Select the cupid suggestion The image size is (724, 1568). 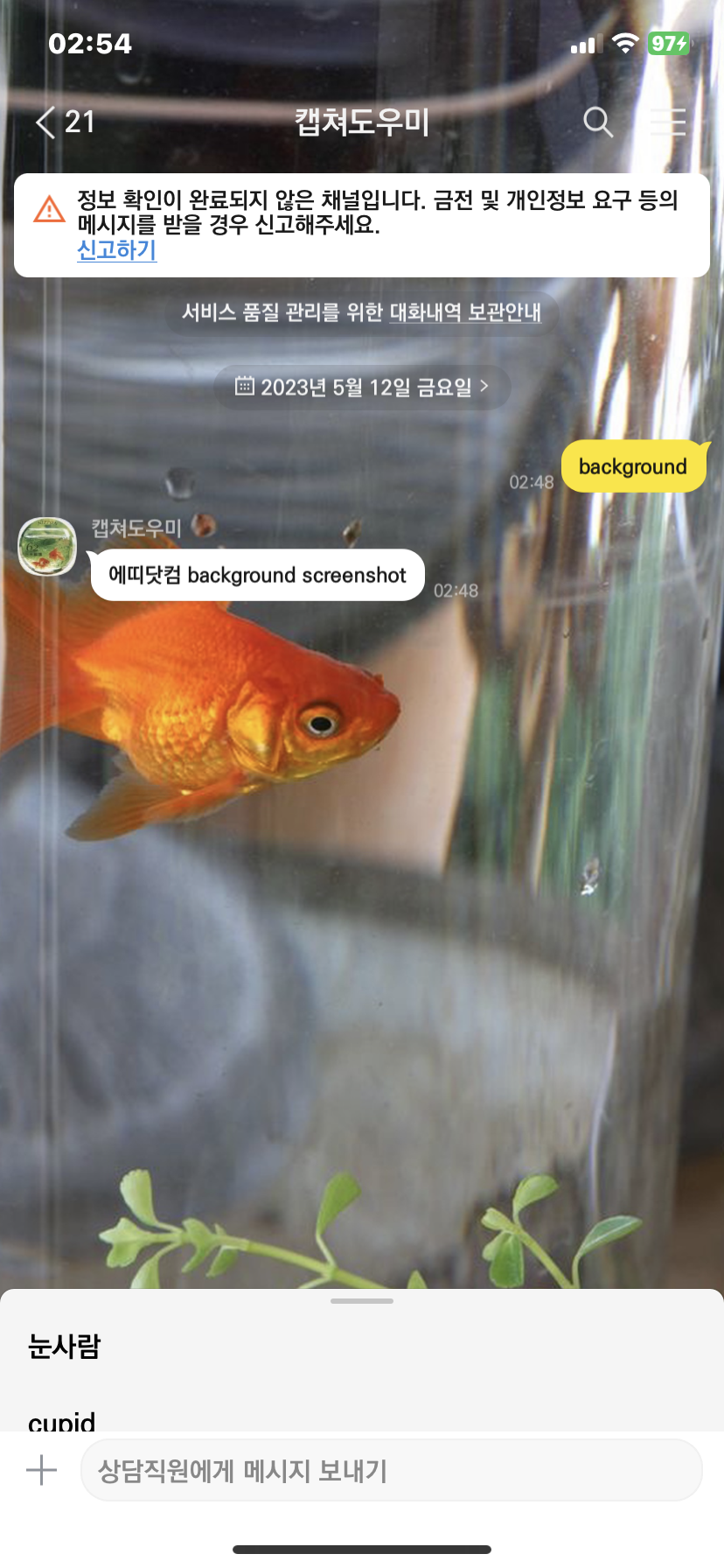click(61, 1419)
